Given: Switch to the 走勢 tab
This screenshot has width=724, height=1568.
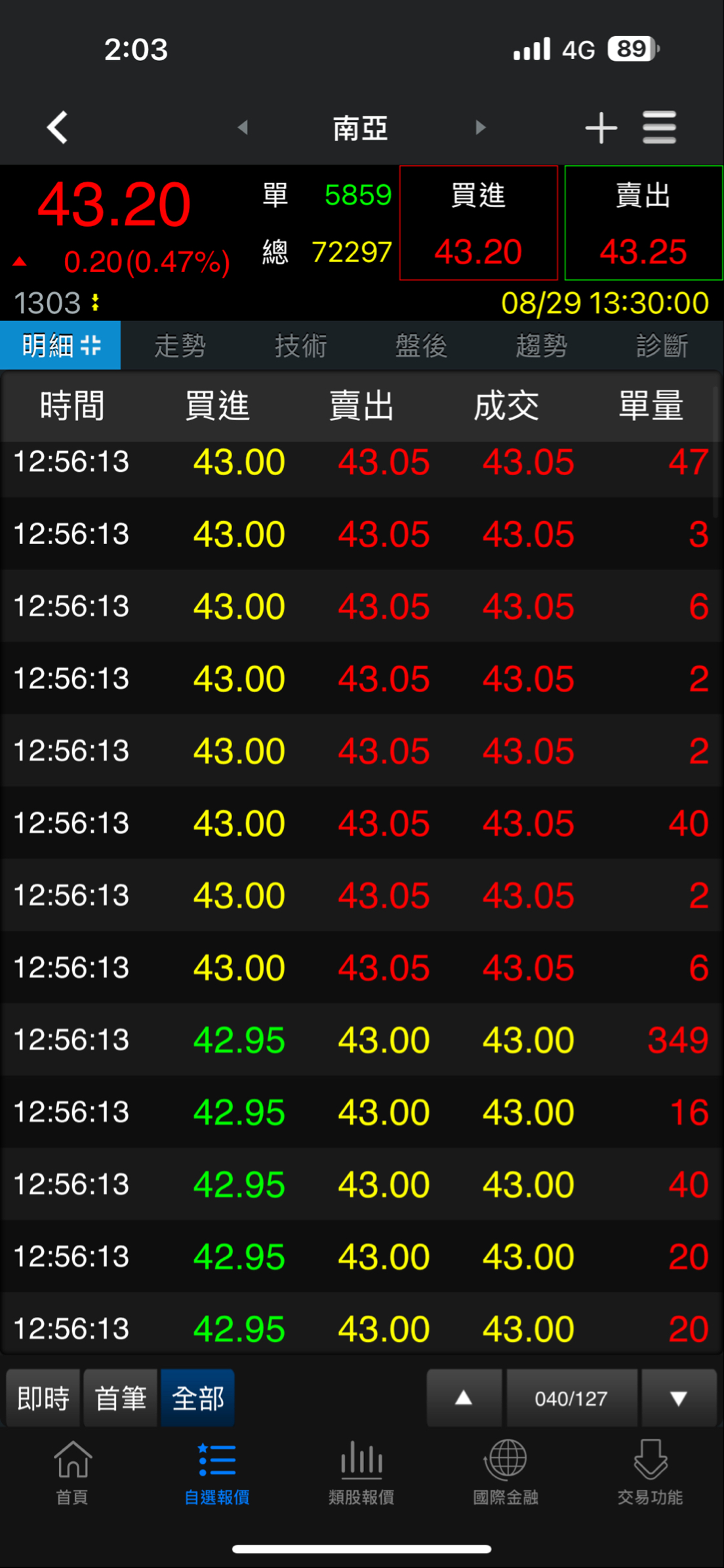Looking at the screenshot, I should (180, 345).
